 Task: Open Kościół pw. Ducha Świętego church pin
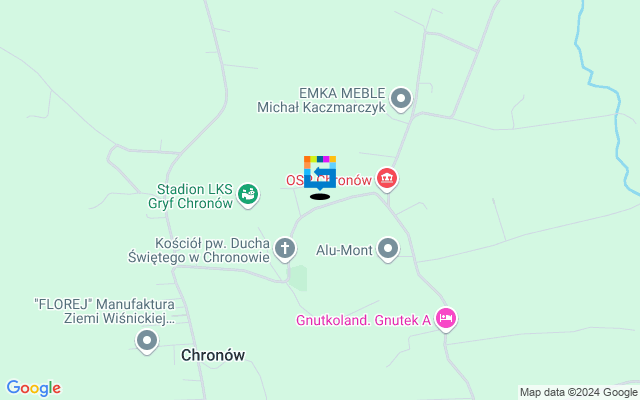pyautogui.click(x=285, y=248)
